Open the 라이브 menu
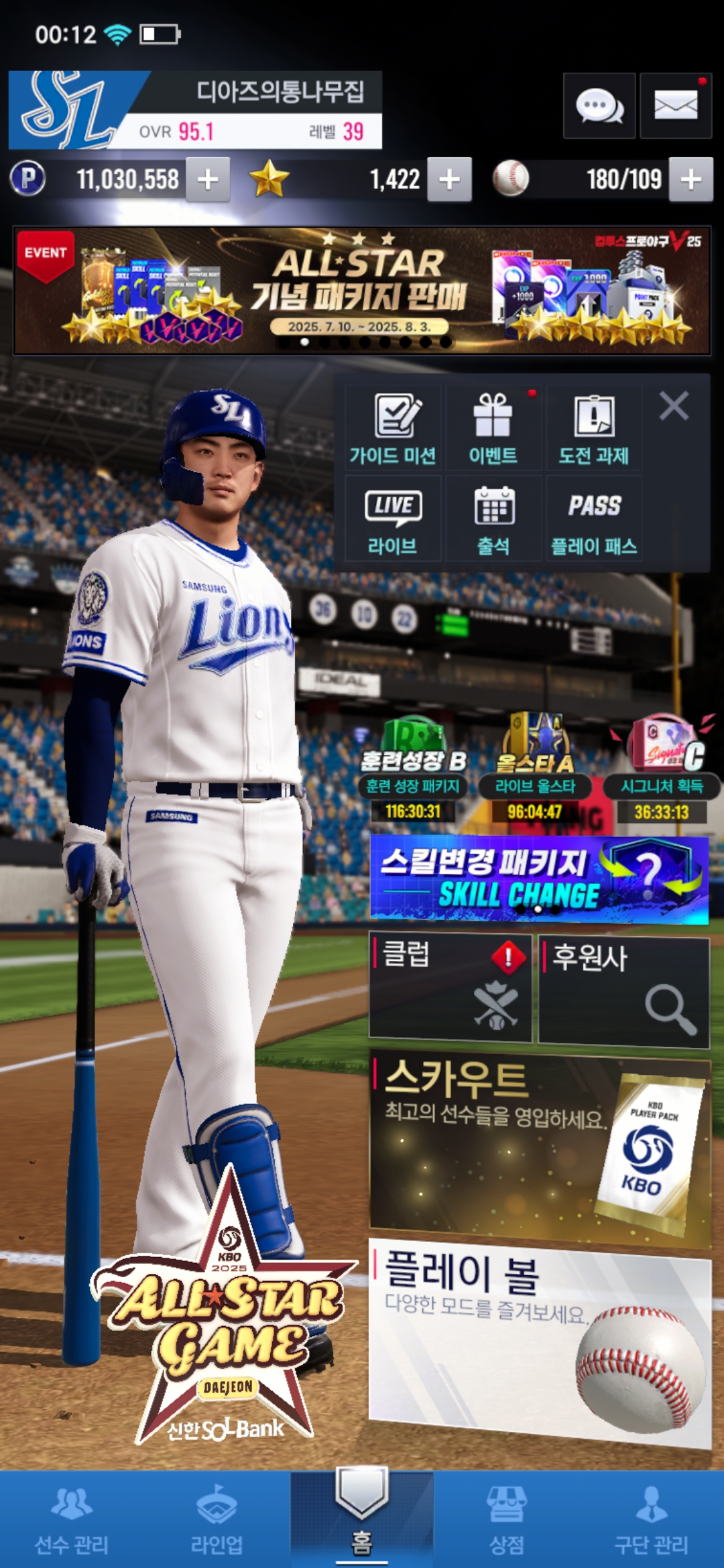 (393, 519)
